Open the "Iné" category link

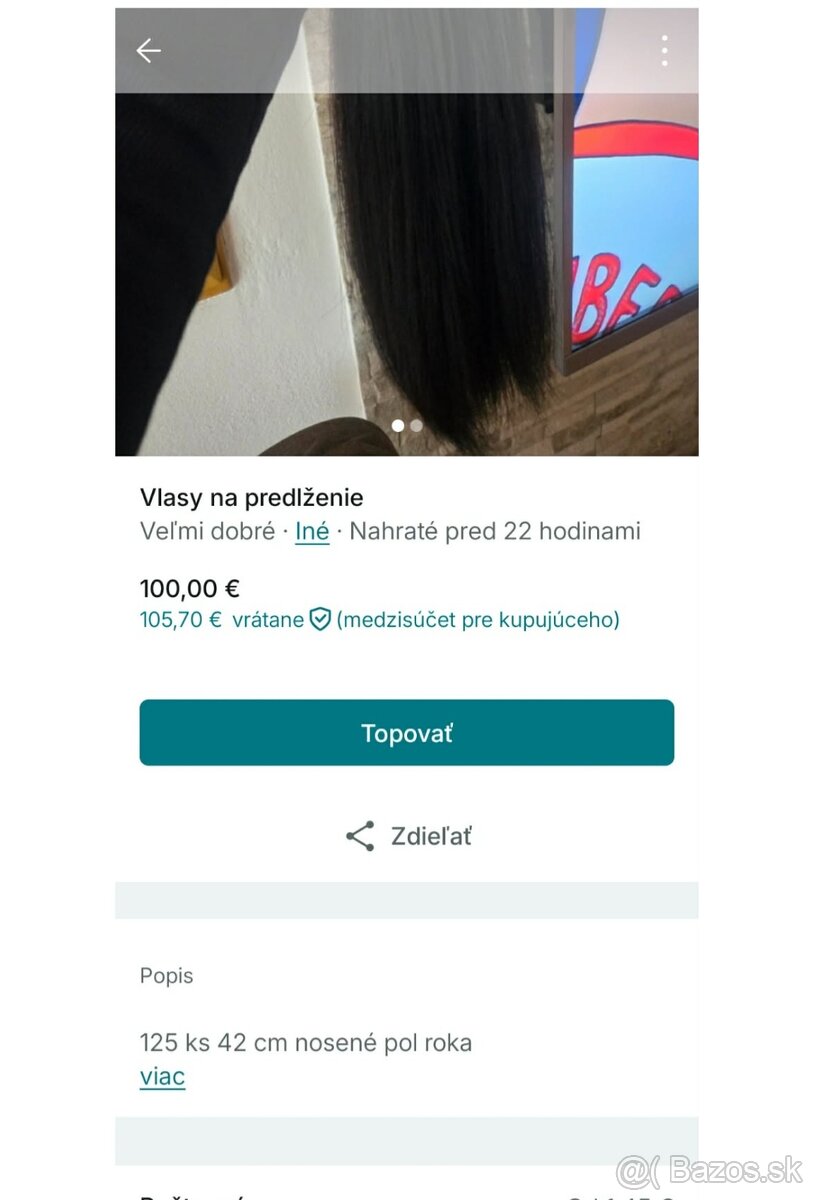tap(311, 531)
